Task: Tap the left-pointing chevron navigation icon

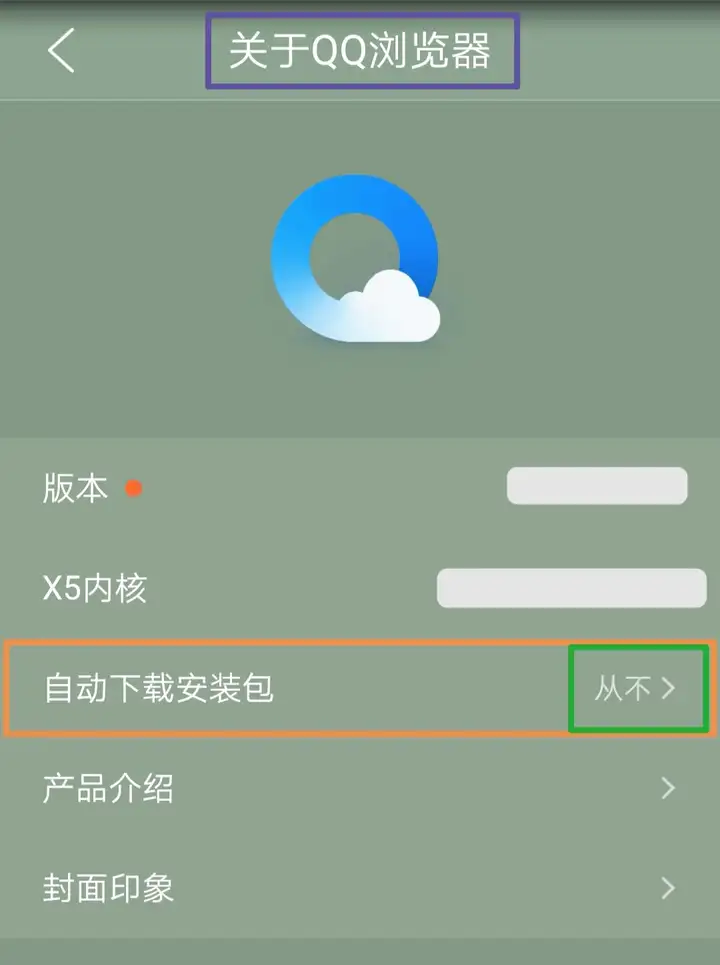Action: coord(62,52)
